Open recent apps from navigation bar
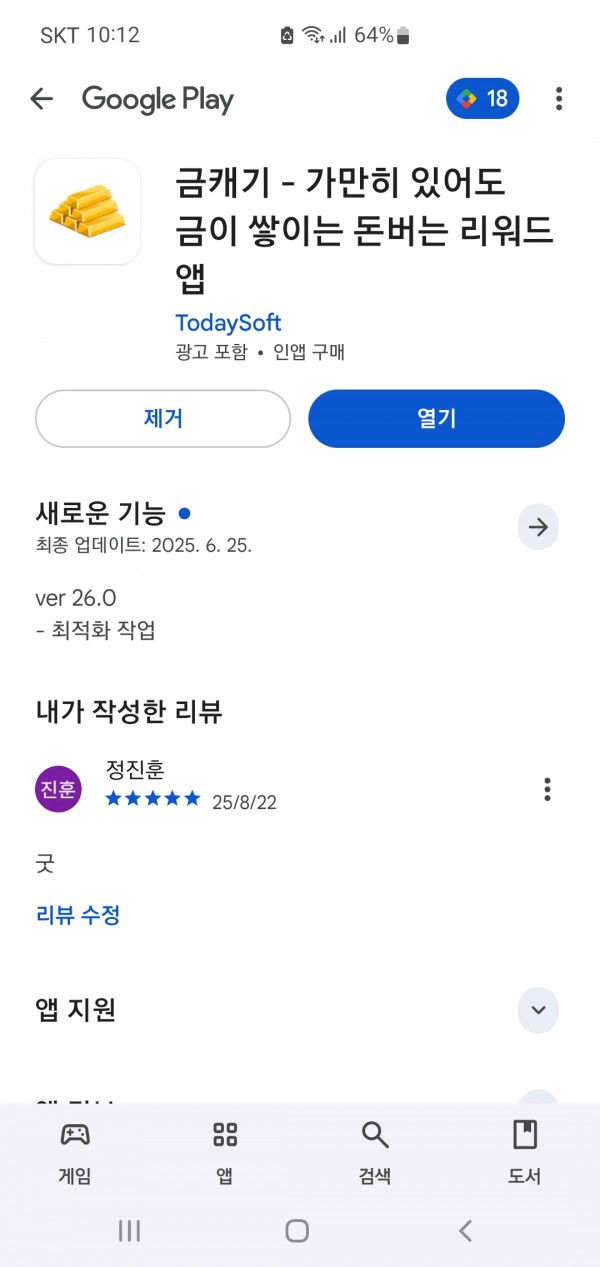This screenshot has width=600, height=1267. coord(129,1231)
